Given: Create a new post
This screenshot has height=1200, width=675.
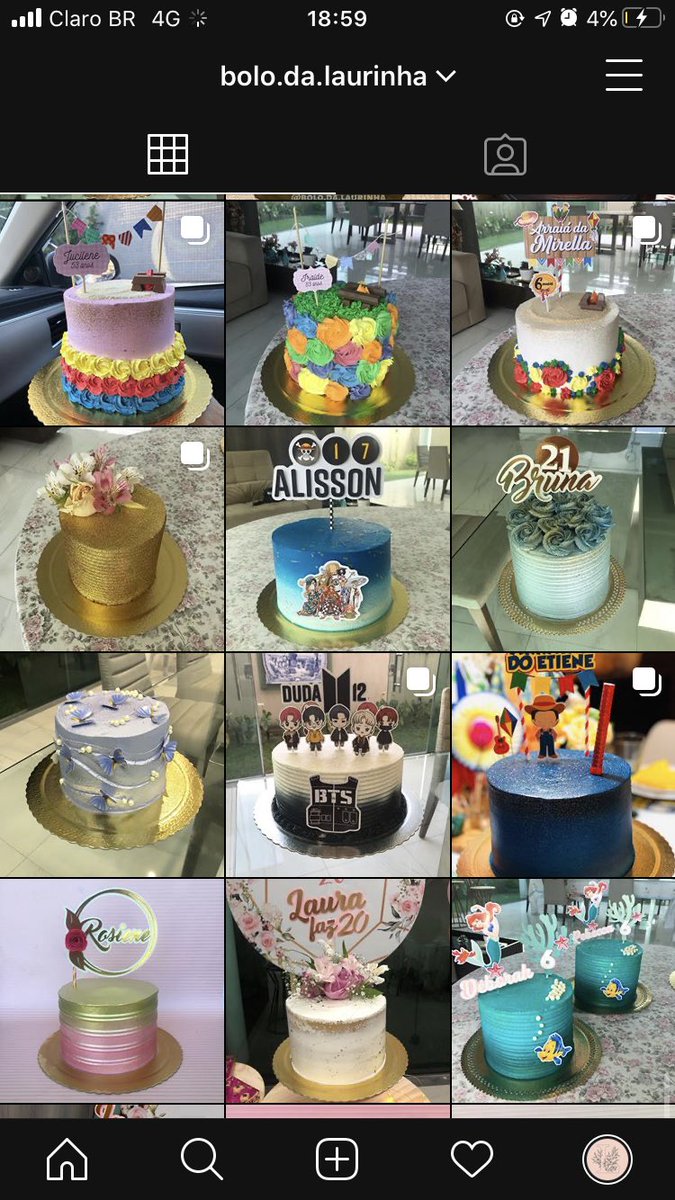Looking at the screenshot, I should click(337, 1160).
